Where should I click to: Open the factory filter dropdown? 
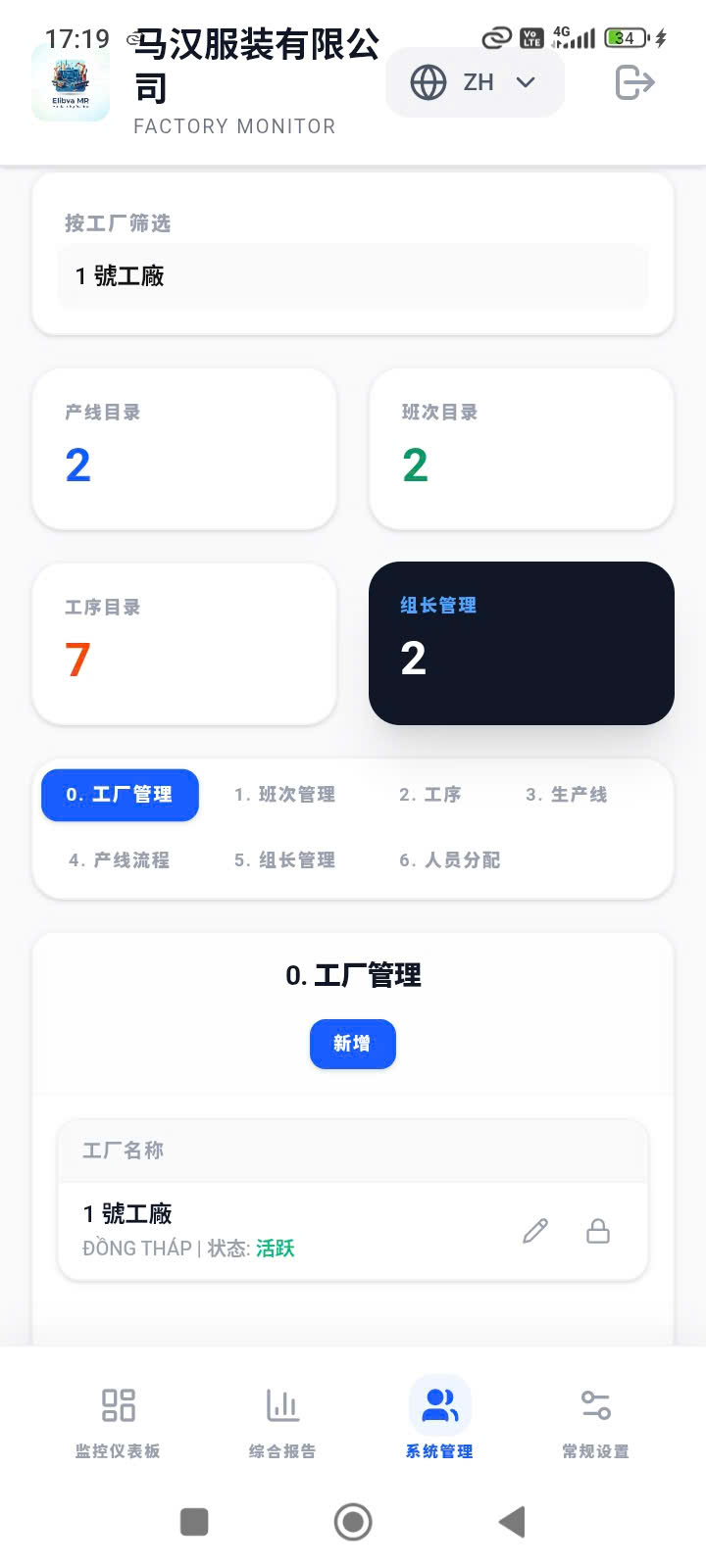[353, 276]
